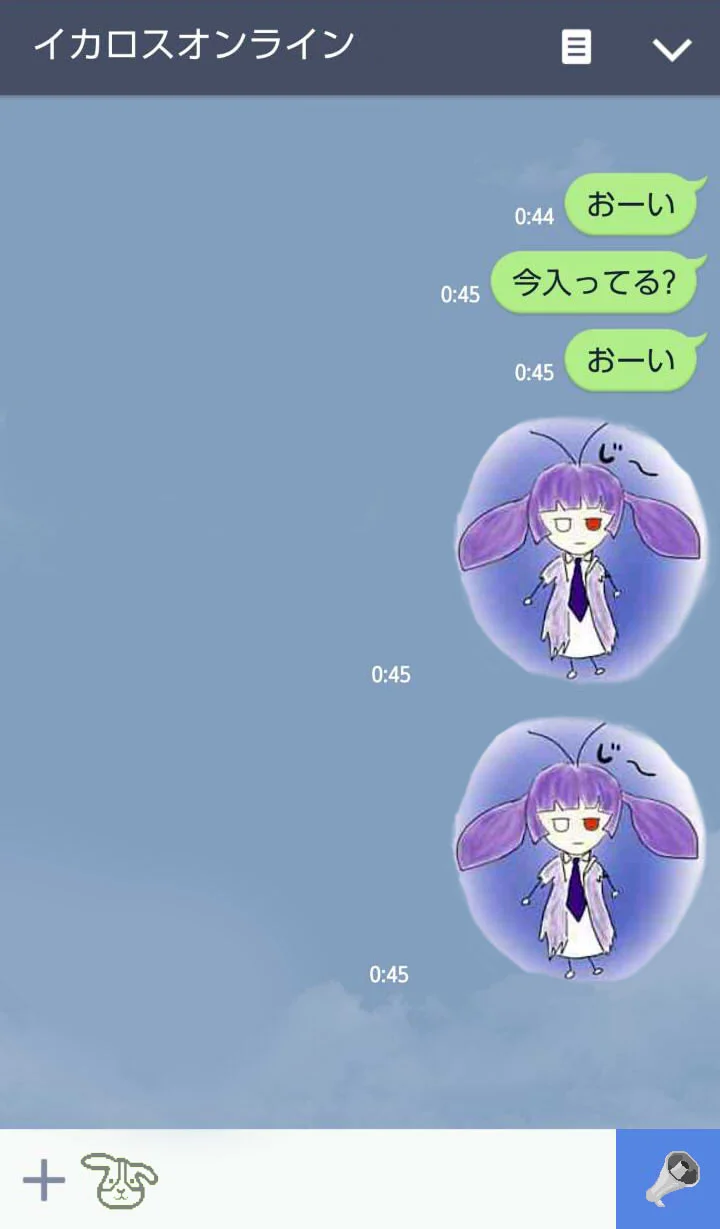Expand the chat menu chevron
The width and height of the screenshot is (720, 1229).
[672, 49]
